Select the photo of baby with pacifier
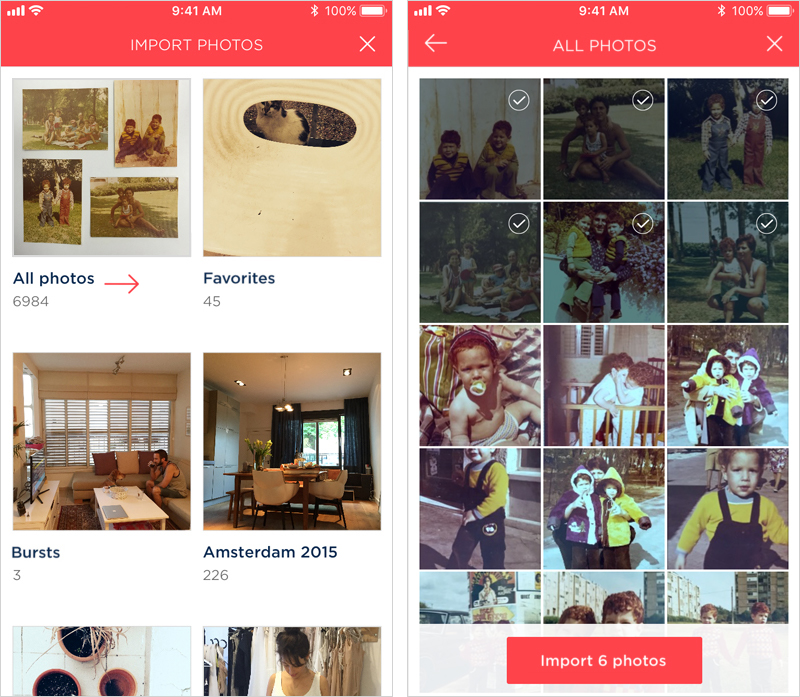Viewport: 800px width, 697px height. tap(480, 385)
